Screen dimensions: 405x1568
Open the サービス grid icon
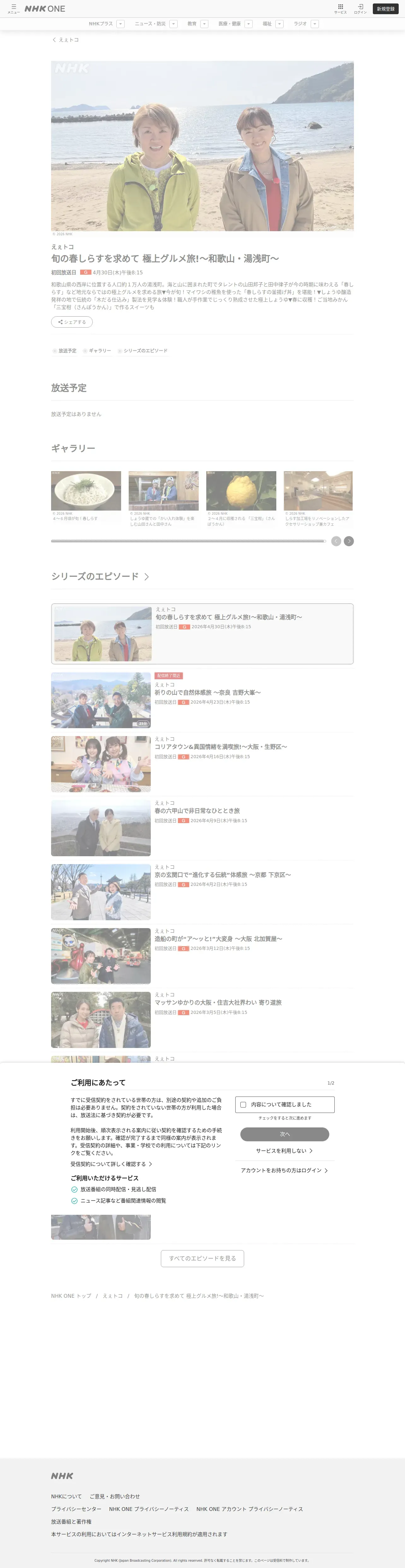pyautogui.click(x=340, y=9)
